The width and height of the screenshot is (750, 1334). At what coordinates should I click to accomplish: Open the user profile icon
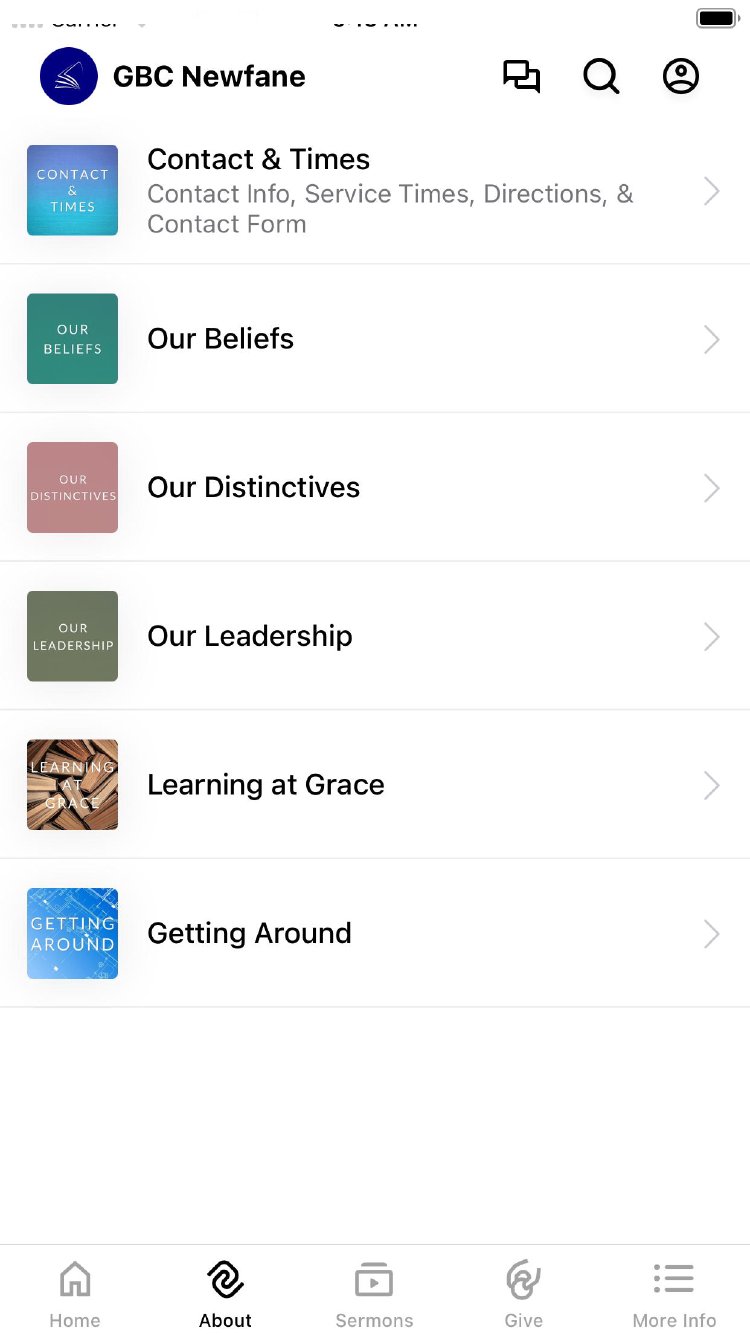click(681, 77)
